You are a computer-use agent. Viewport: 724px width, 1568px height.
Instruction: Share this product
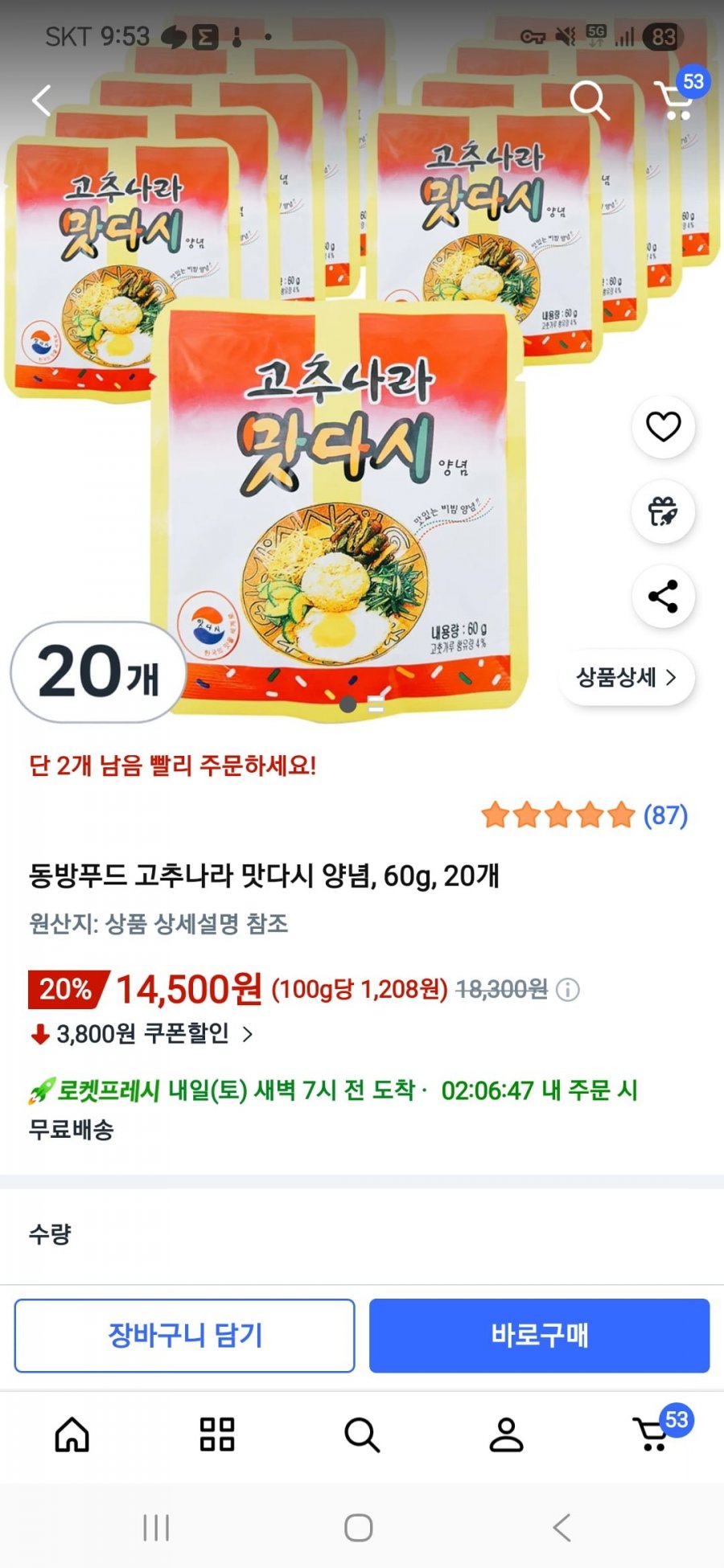[x=664, y=597]
